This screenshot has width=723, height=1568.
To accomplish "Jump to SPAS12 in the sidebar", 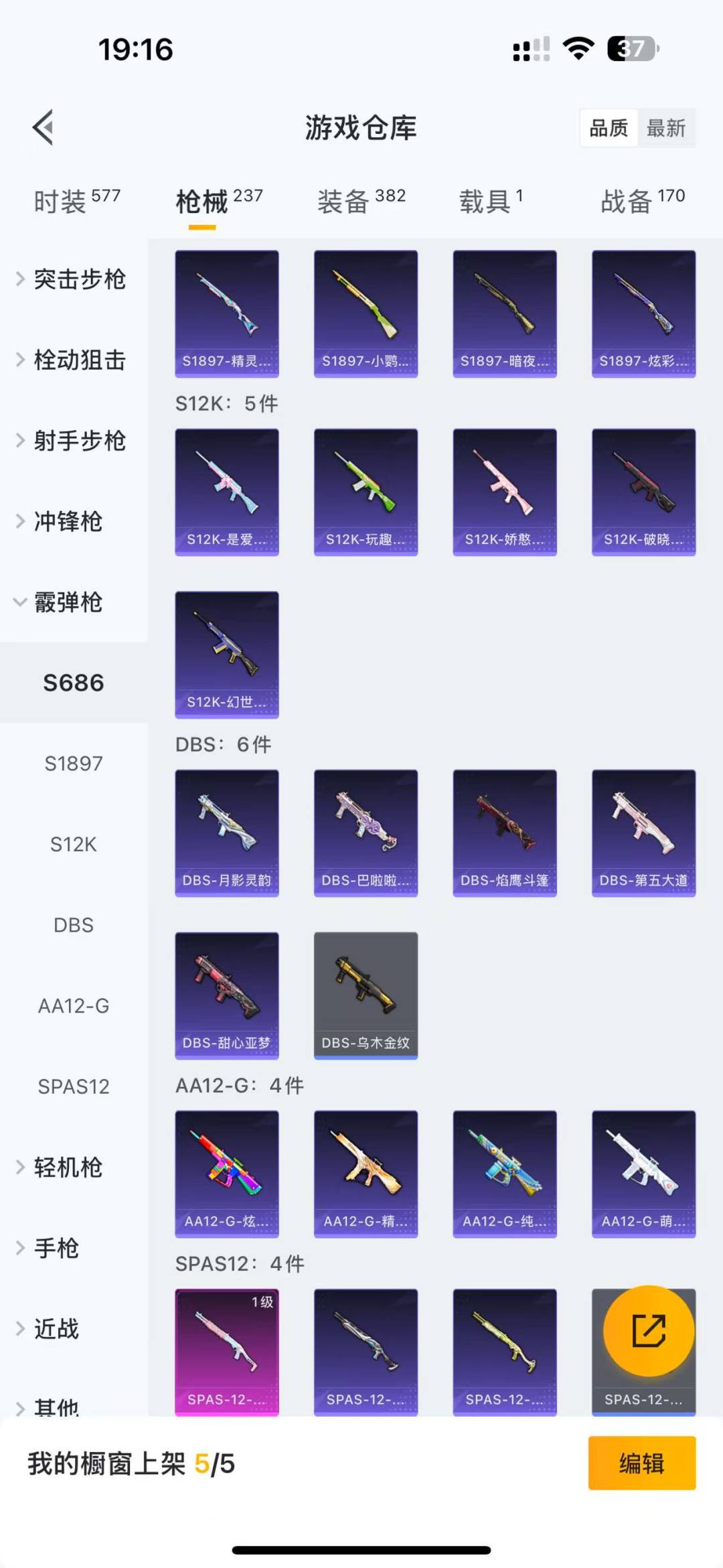I will click(x=74, y=1086).
